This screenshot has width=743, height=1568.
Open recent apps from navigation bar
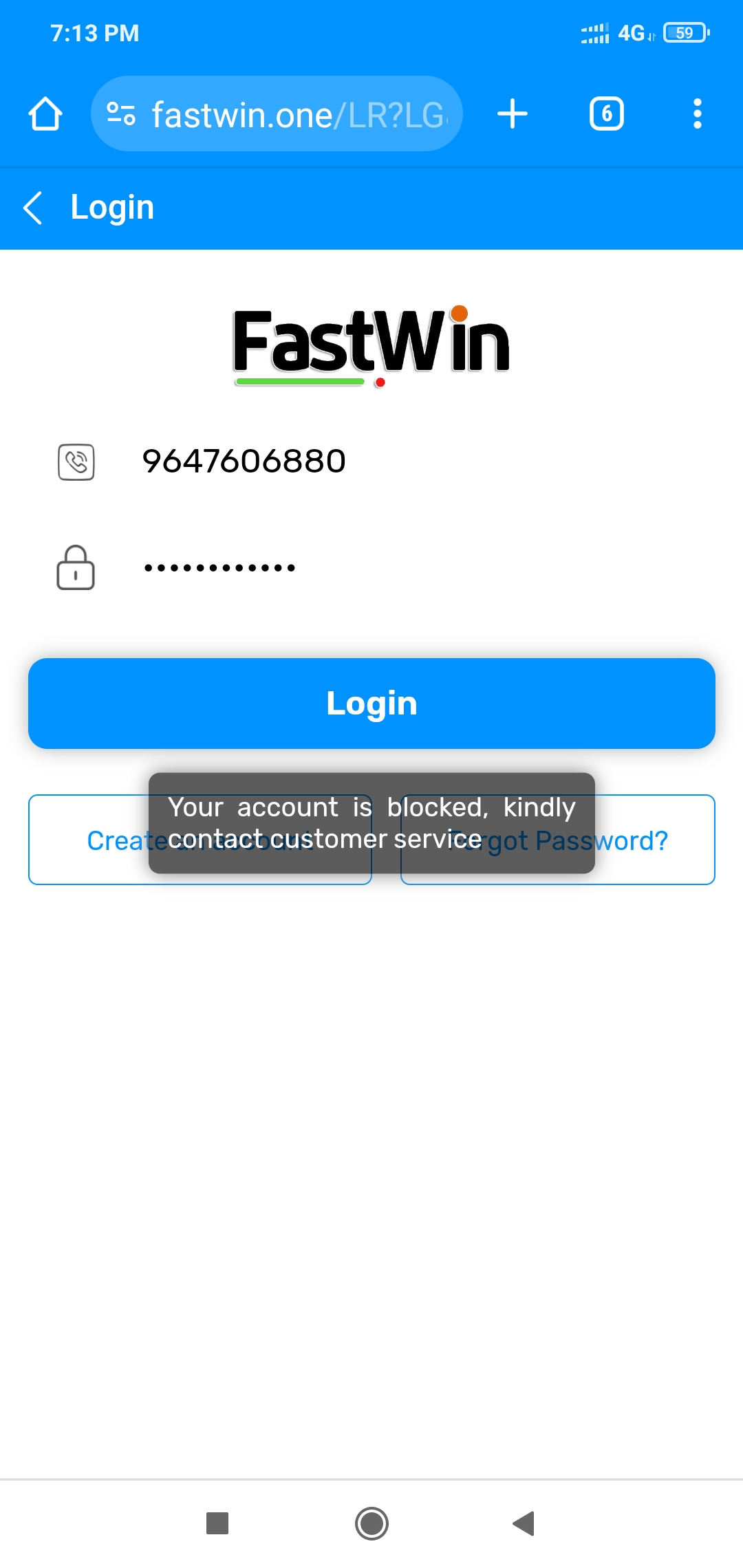pos(217,1523)
